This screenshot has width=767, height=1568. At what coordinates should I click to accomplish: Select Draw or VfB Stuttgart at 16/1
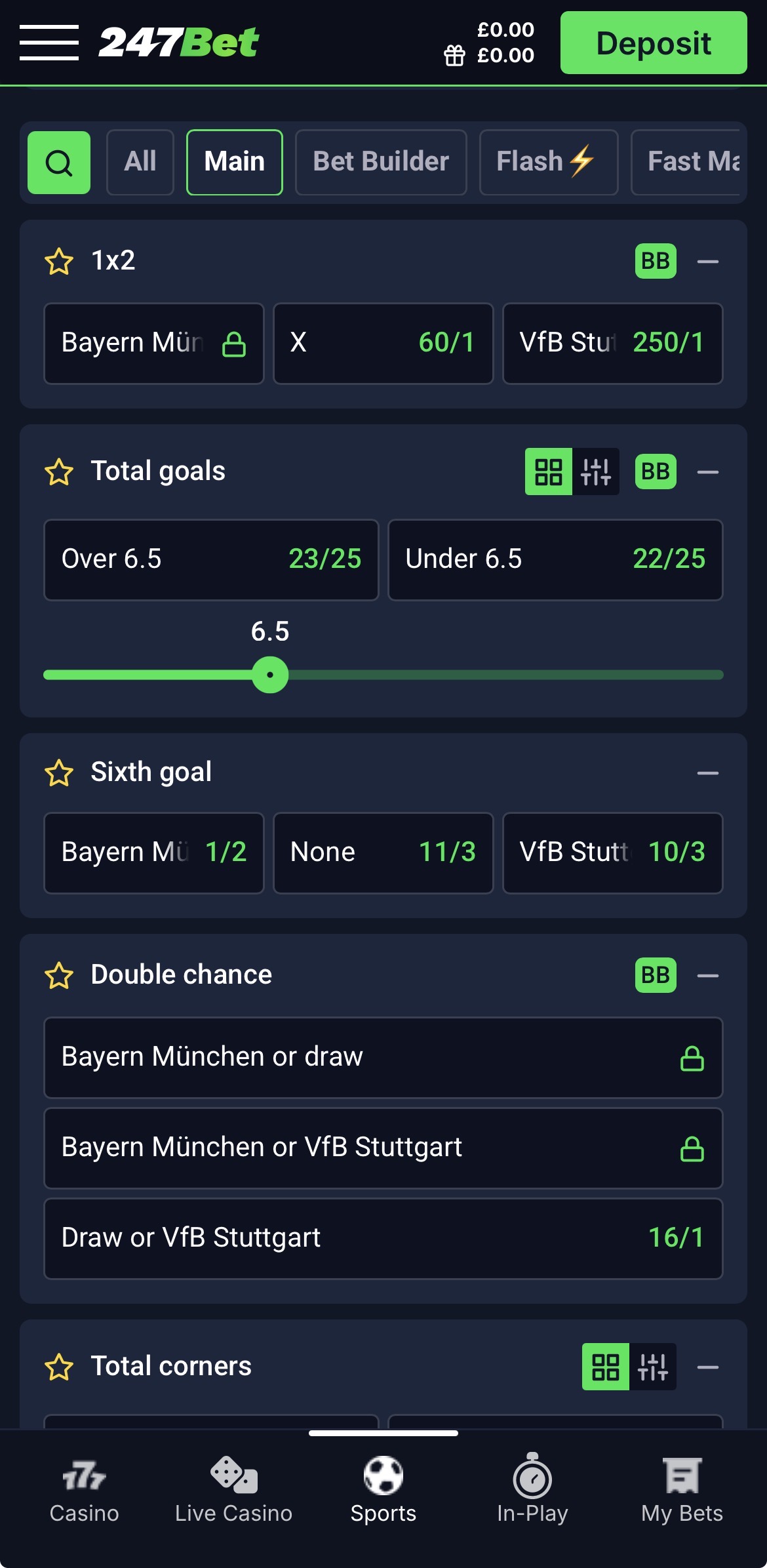tap(383, 1238)
